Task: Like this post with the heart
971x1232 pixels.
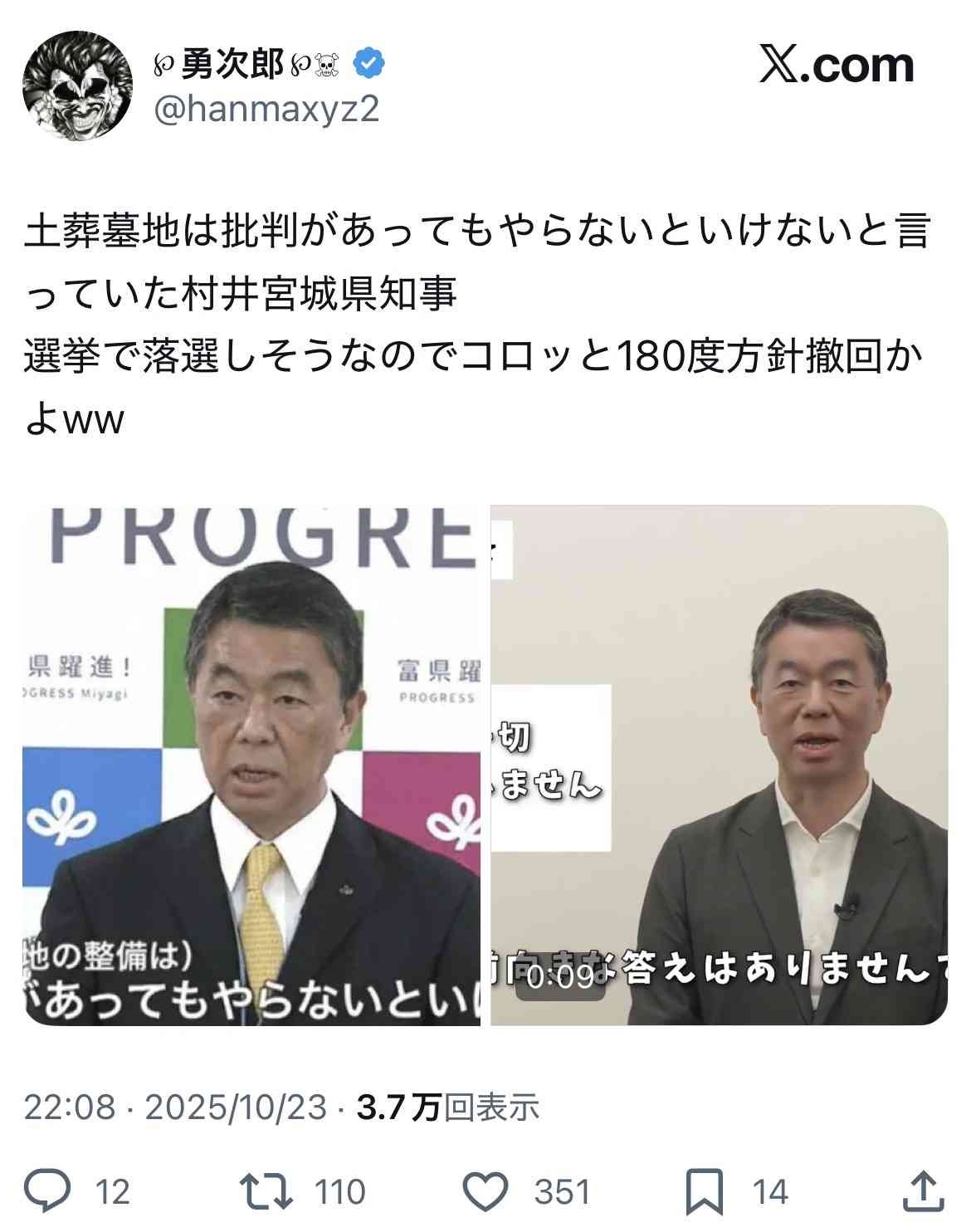Action: point(485,1191)
